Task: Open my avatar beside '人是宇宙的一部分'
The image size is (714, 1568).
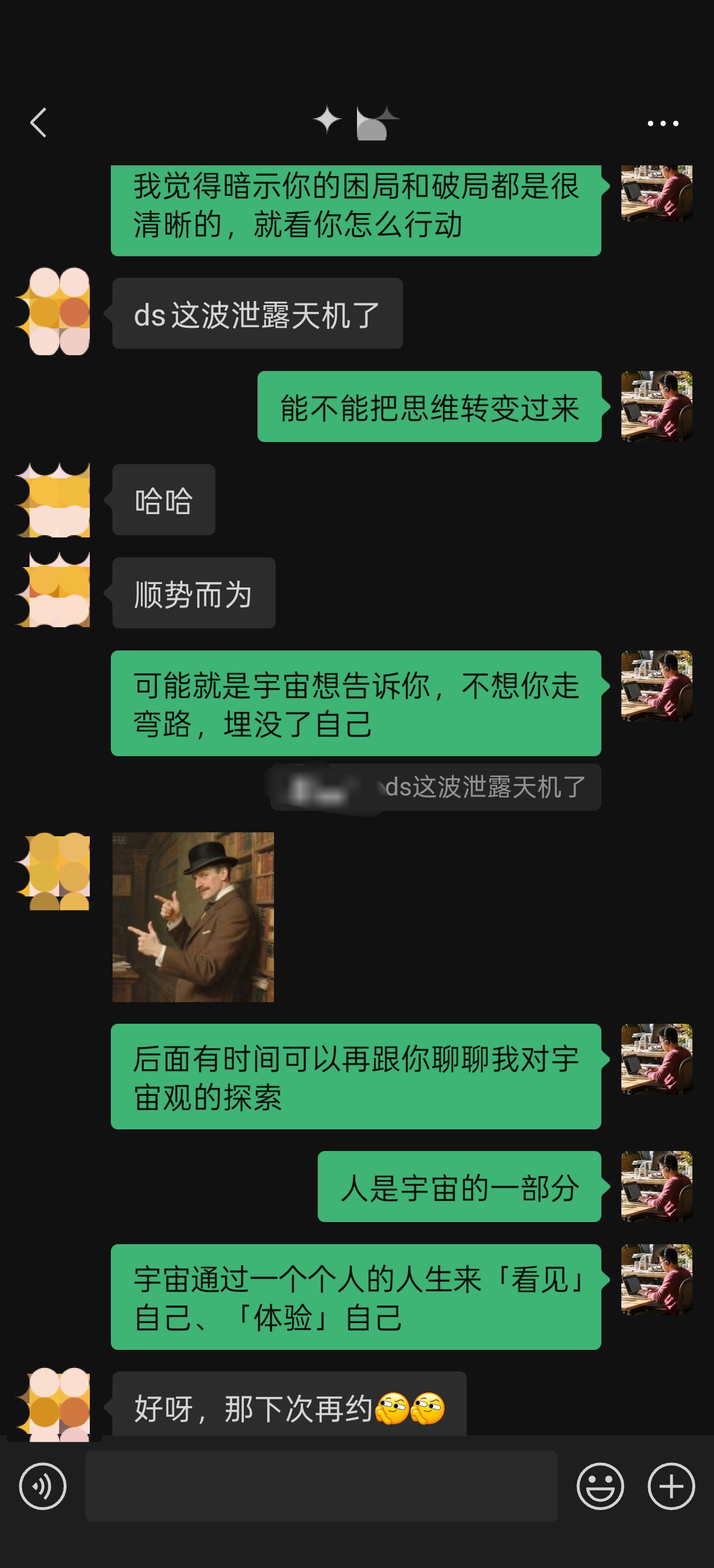Action: (x=657, y=1186)
